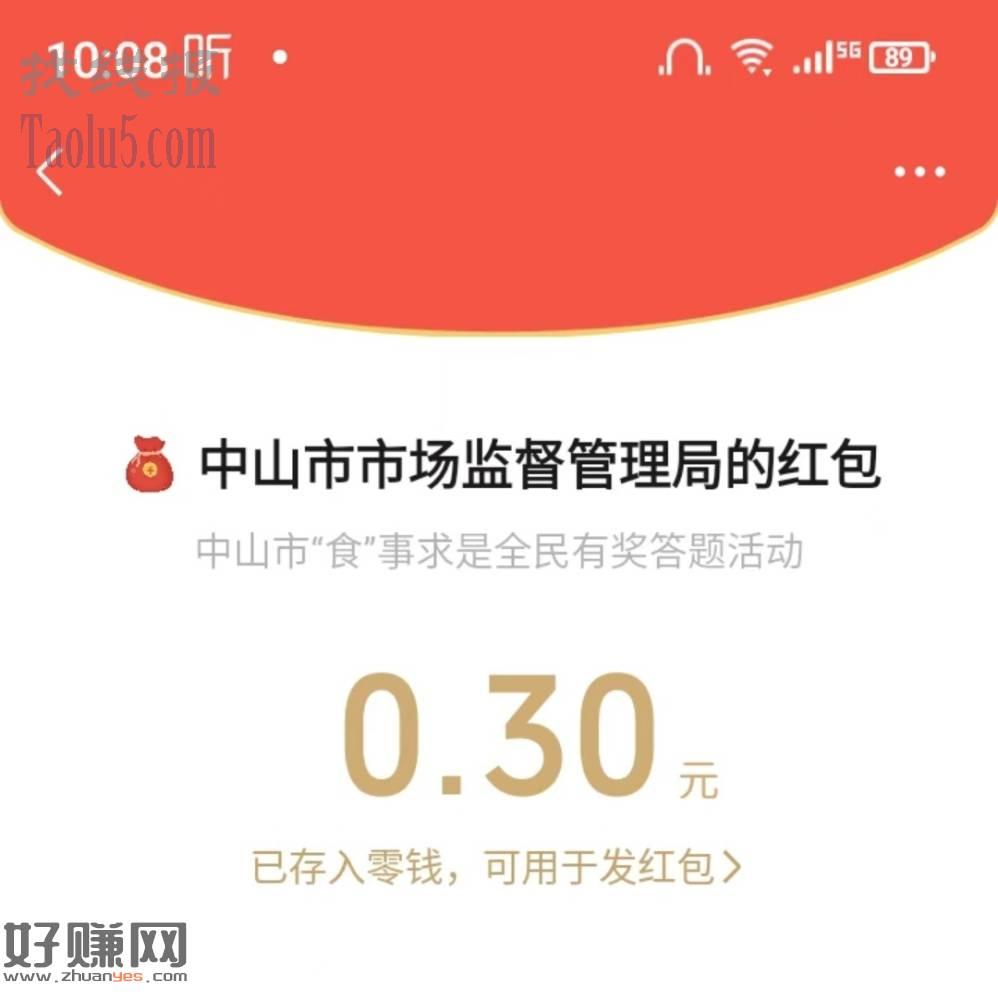998x1000 pixels.
Task: Go back using the top-left arrow
Action: (50, 172)
